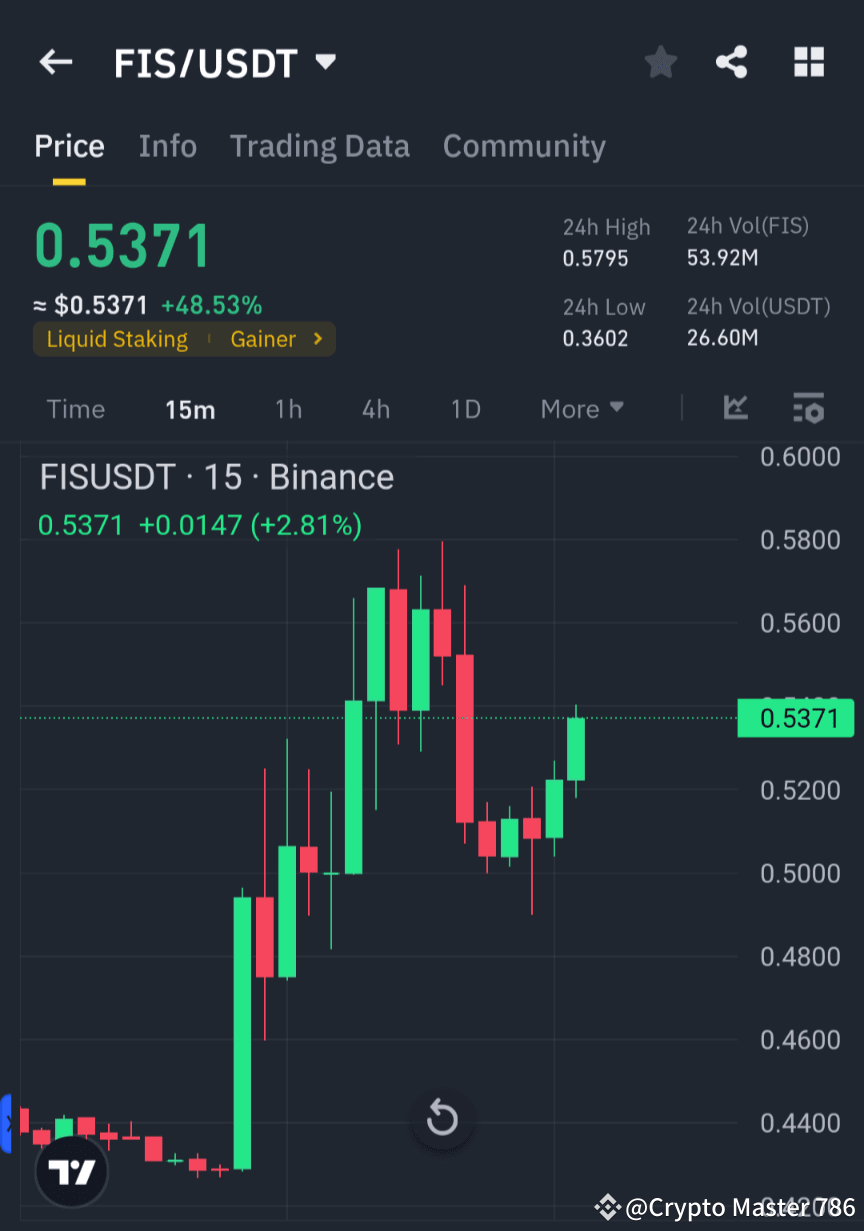Click the TradingView logo icon
This screenshot has height=1231, width=864.
click(x=70, y=1170)
